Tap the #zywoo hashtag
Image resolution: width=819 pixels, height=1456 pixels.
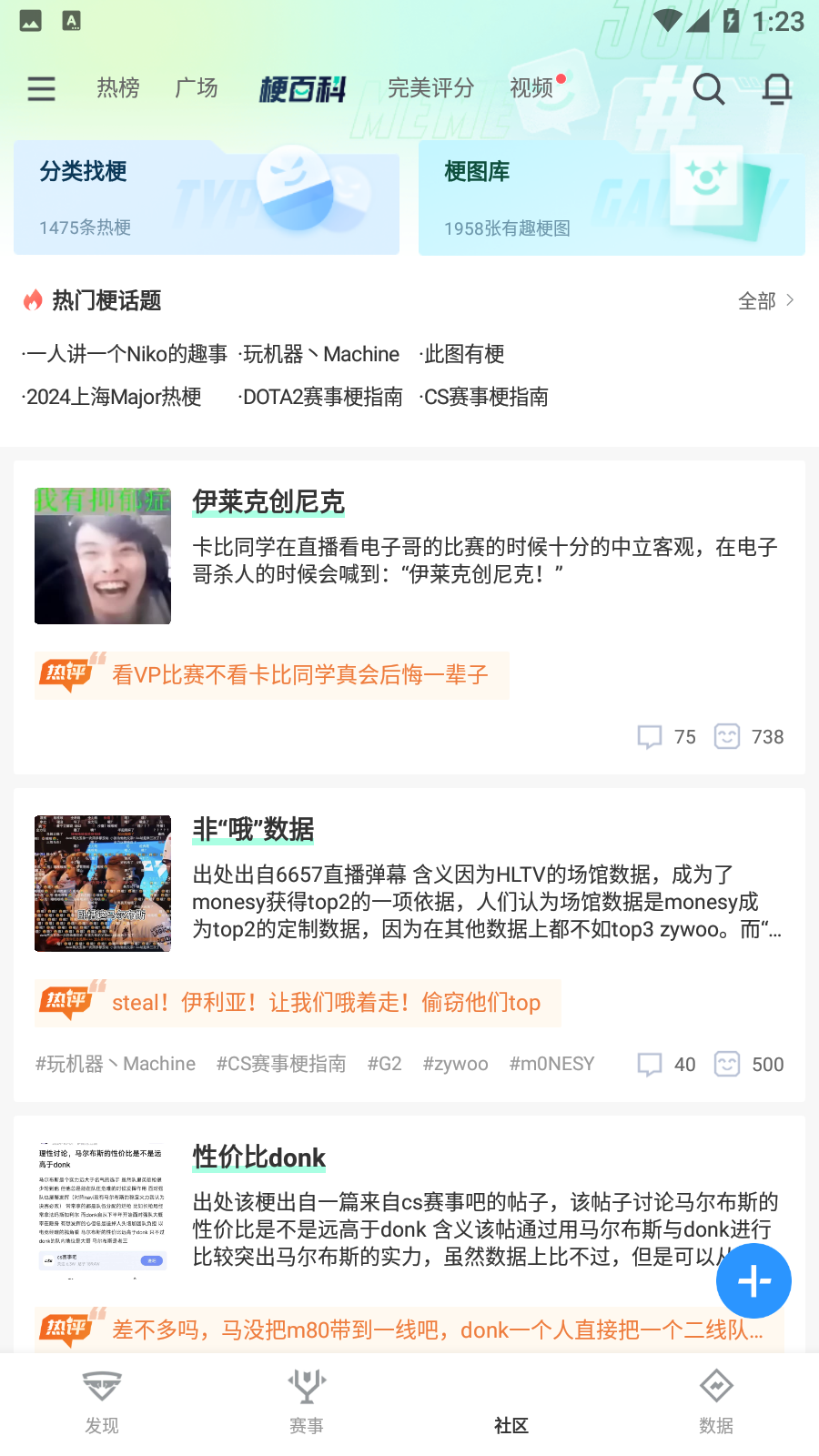(x=455, y=1064)
